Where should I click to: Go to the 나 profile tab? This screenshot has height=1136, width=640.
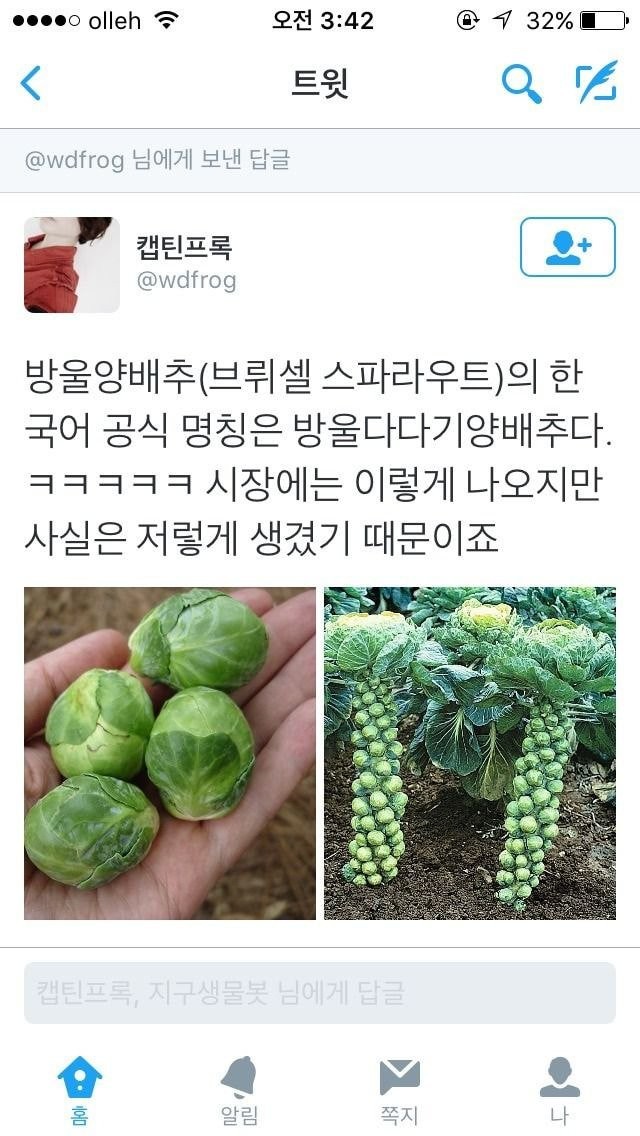[x=559, y=1090]
